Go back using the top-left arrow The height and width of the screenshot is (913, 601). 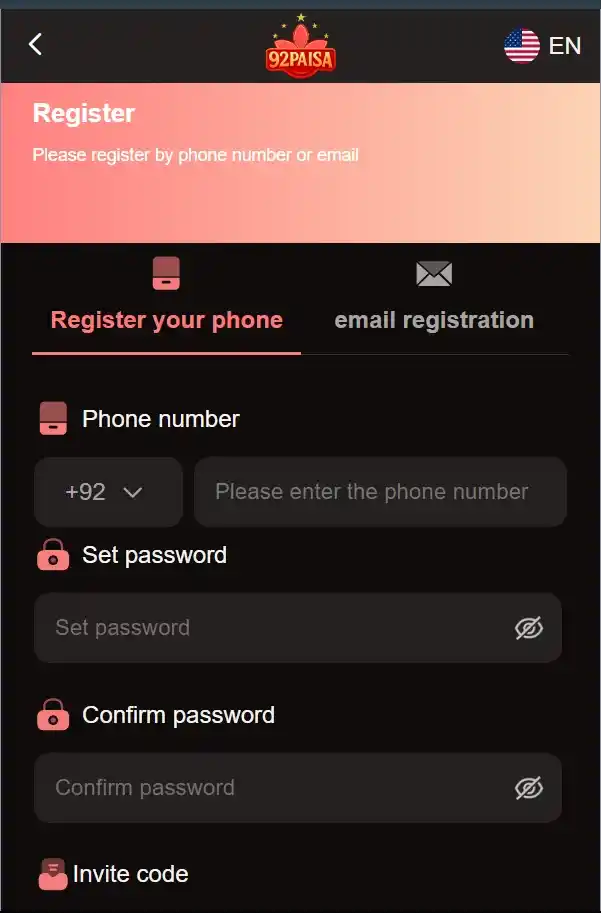point(36,44)
